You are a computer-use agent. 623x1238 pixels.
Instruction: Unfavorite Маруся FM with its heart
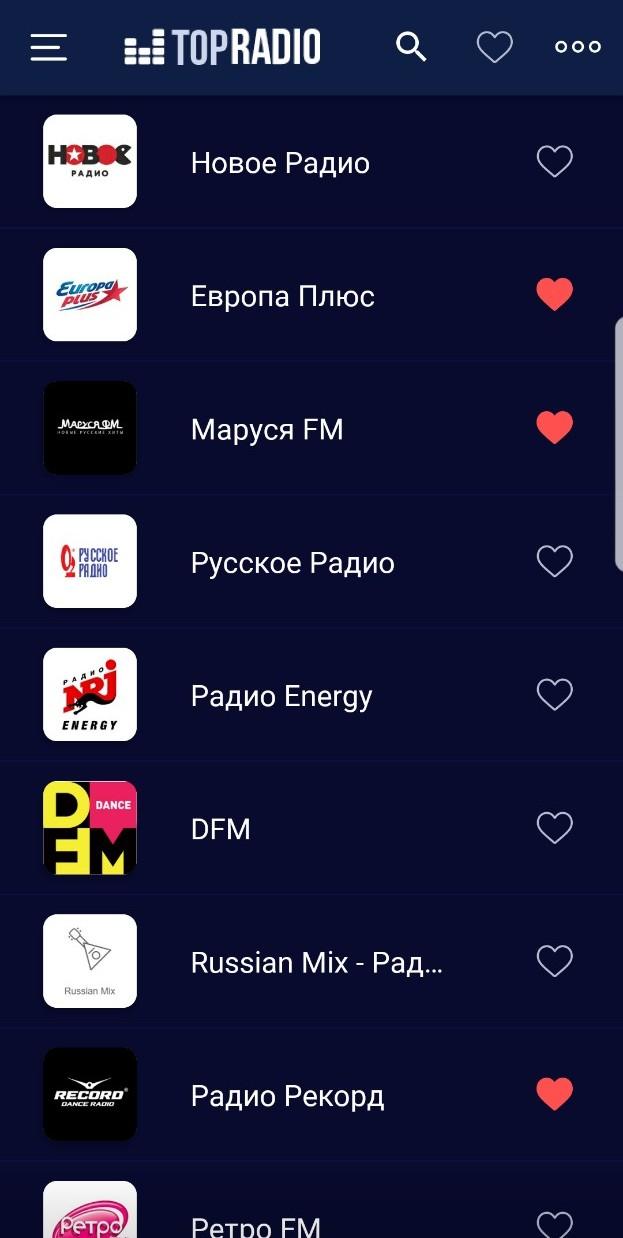pyautogui.click(x=555, y=427)
